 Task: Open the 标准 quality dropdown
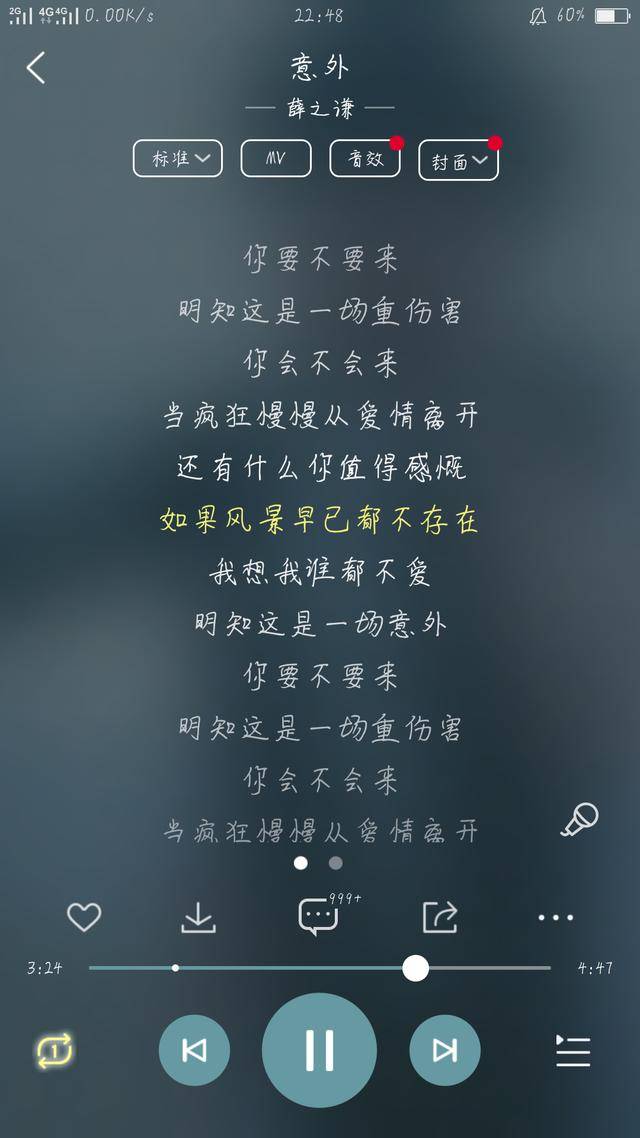pyautogui.click(x=178, y=158)
